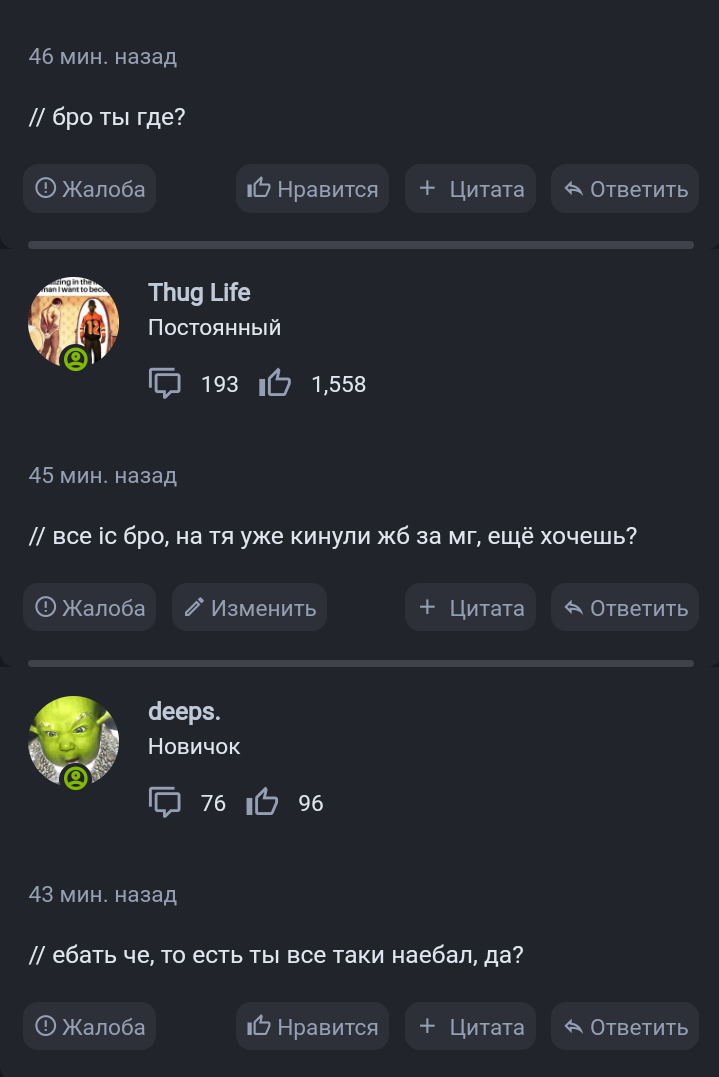The height and width of the screenshot is (1077, 719).
Task: Tap Ответить under Thug Life's post
Action: (x=625, y=608)
